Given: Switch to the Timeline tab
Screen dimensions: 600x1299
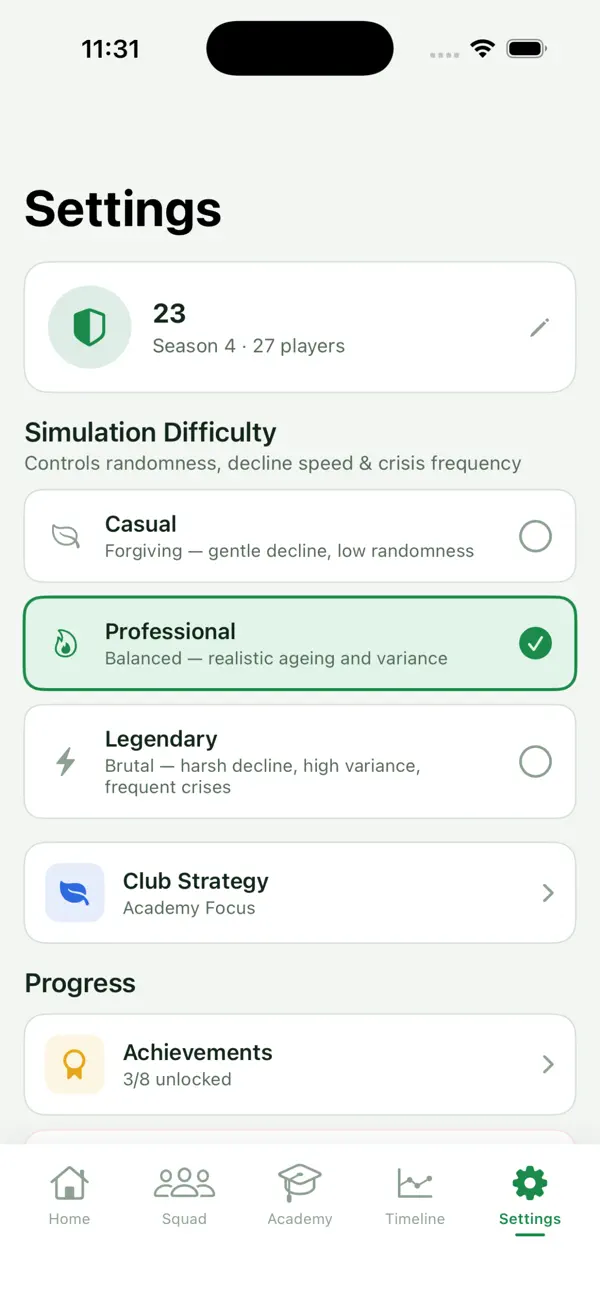Looking at the screenshot, I should (415, 1196).
